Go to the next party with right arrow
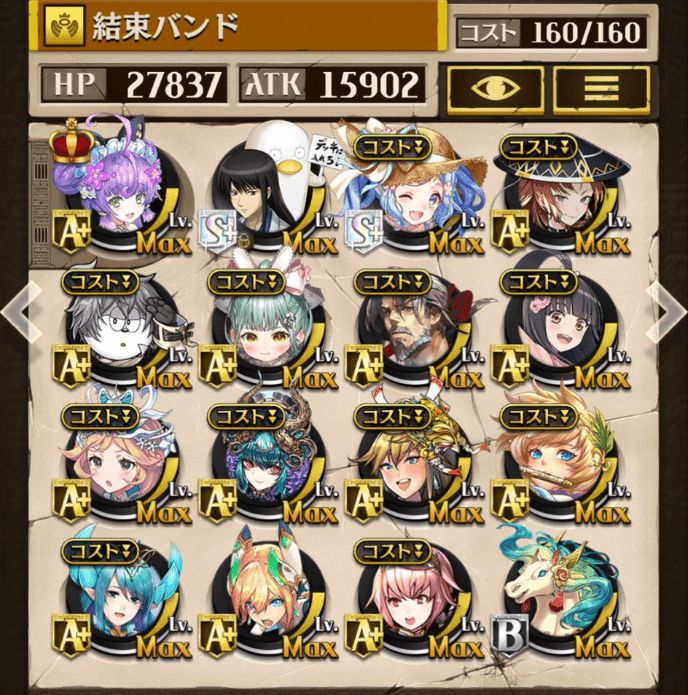Screen dimensions: 688x695 click(x=668, y=309)
